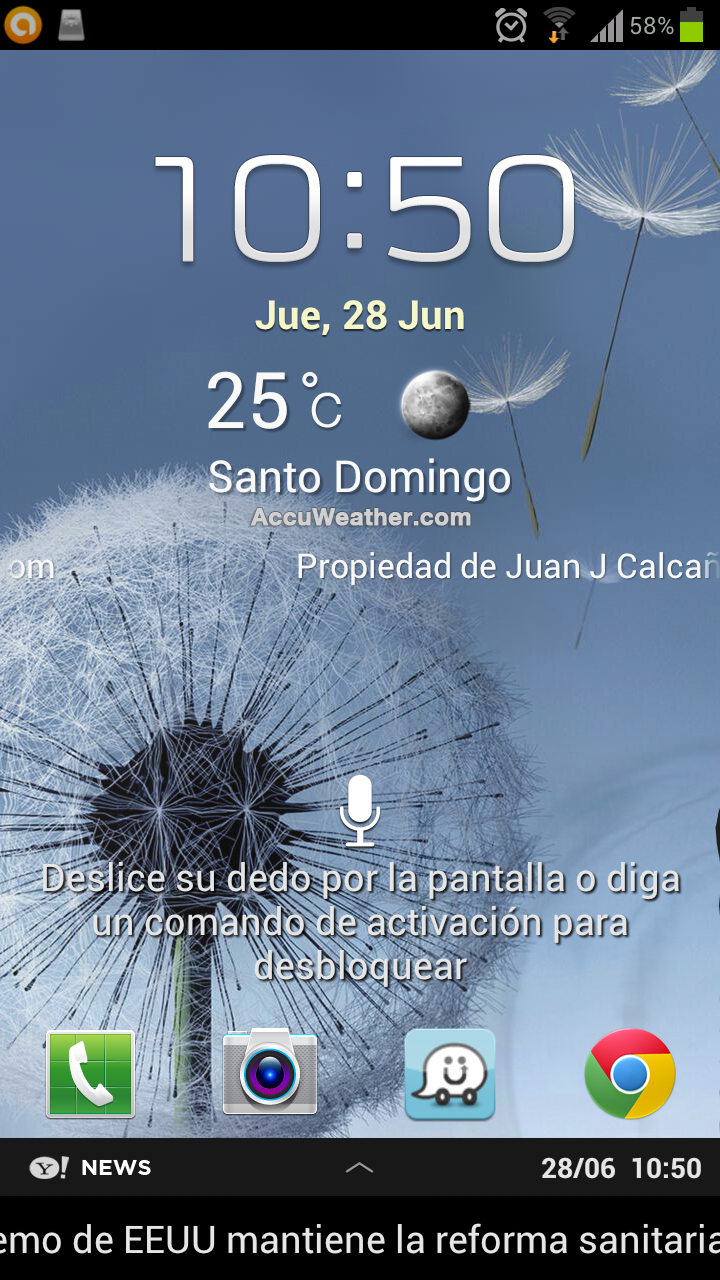Viewport: 720px width, 1280px height.
Task: Open the Phone dialer shortcut
Action: [x=90, y=1074]
